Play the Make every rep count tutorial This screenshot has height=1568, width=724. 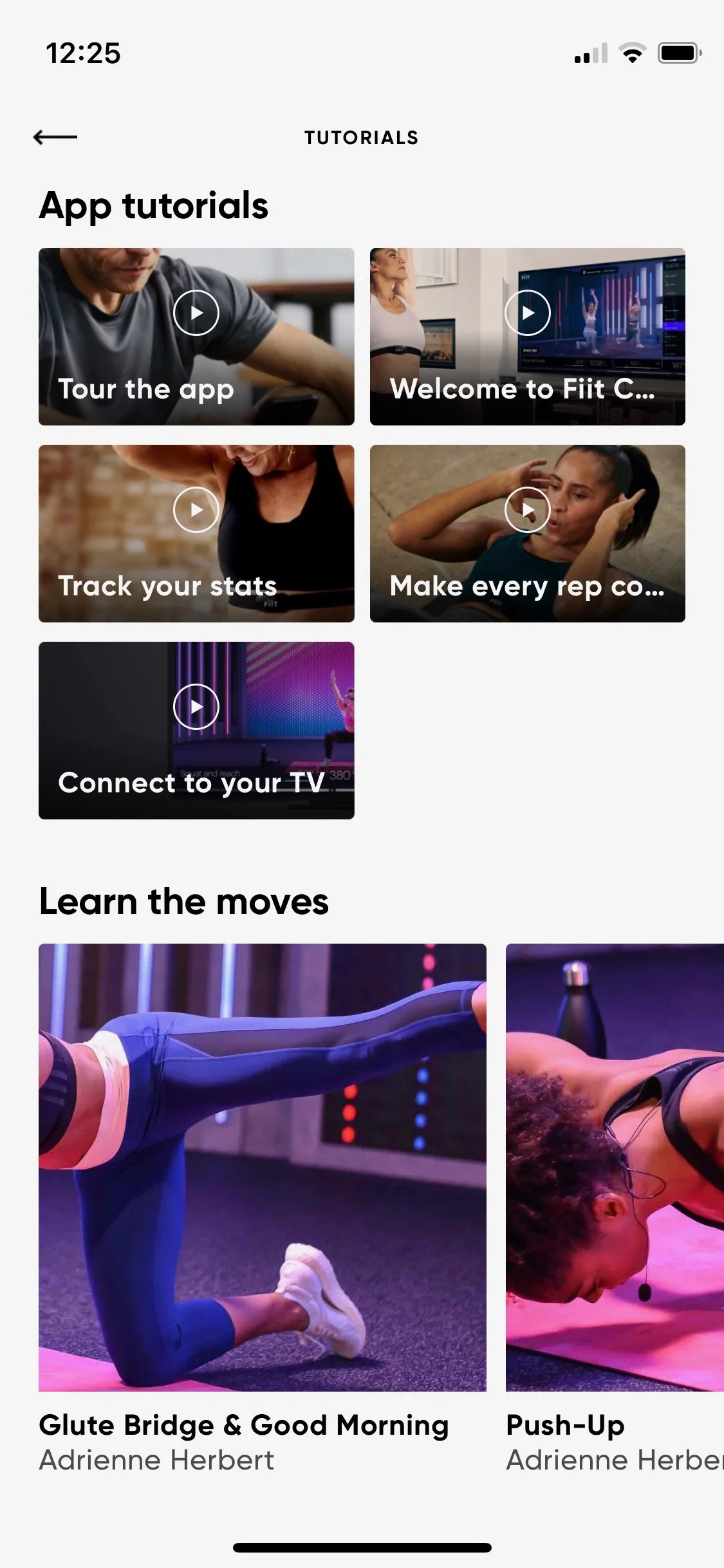[527, 510]
